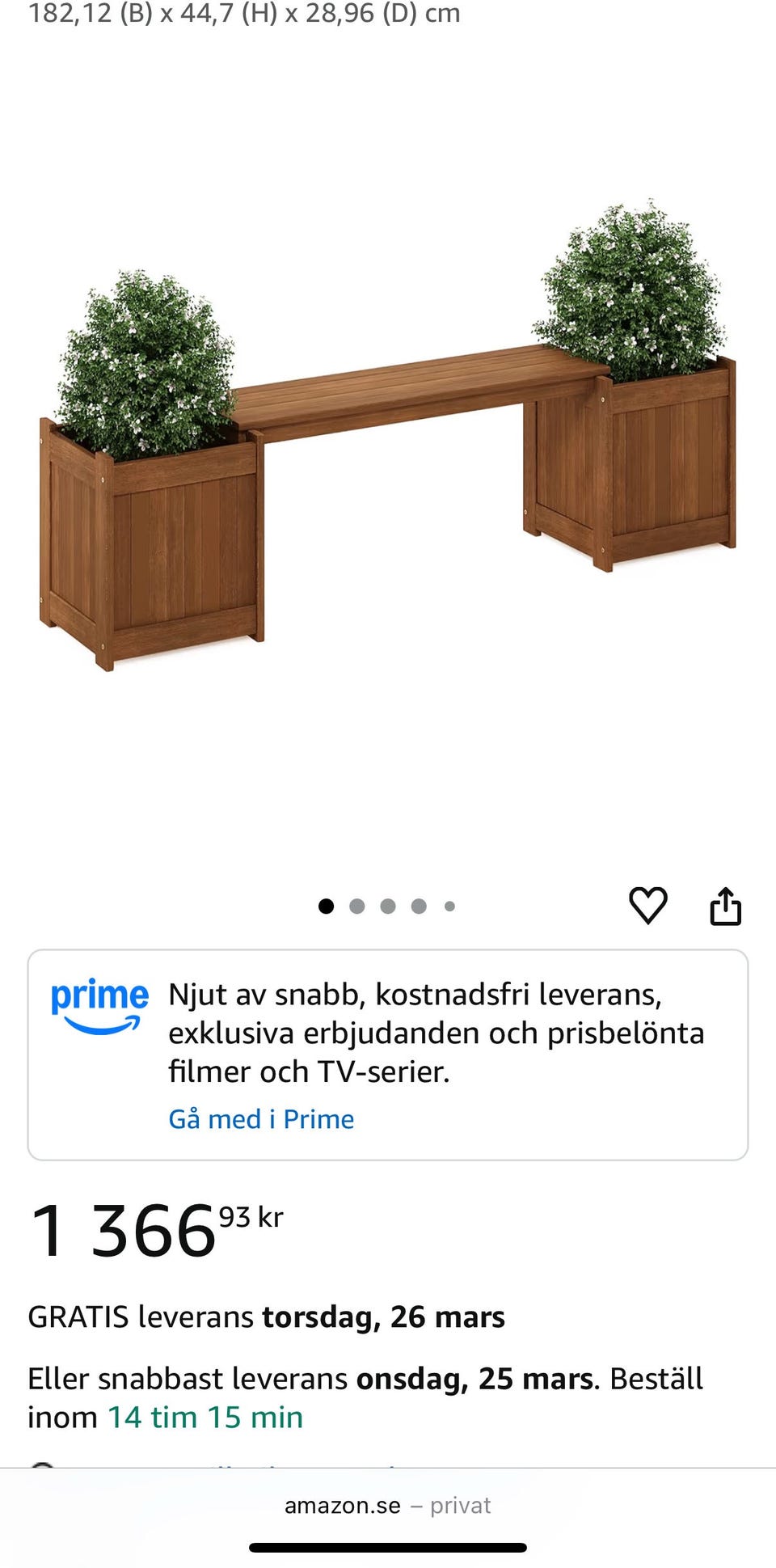
Task: Jump to the second product image dot
Action: click(x=357, y=906)
